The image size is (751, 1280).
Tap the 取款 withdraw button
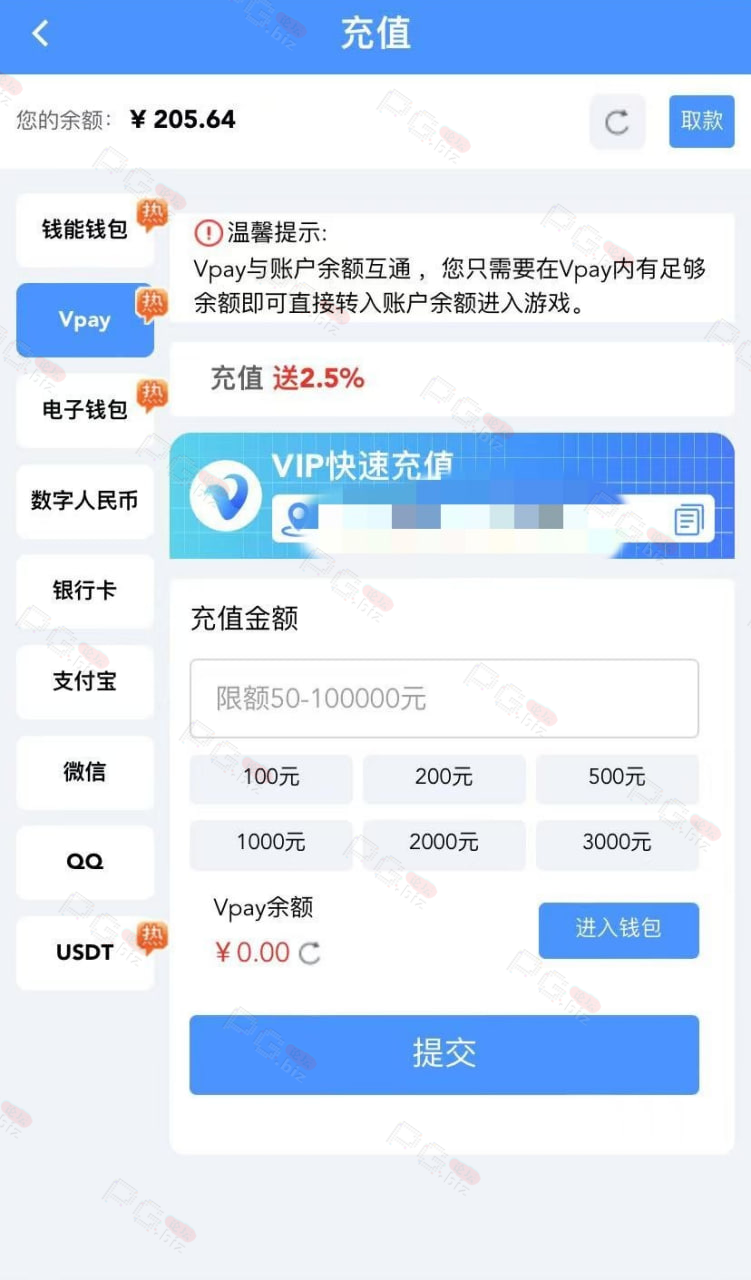pos(702,121)
